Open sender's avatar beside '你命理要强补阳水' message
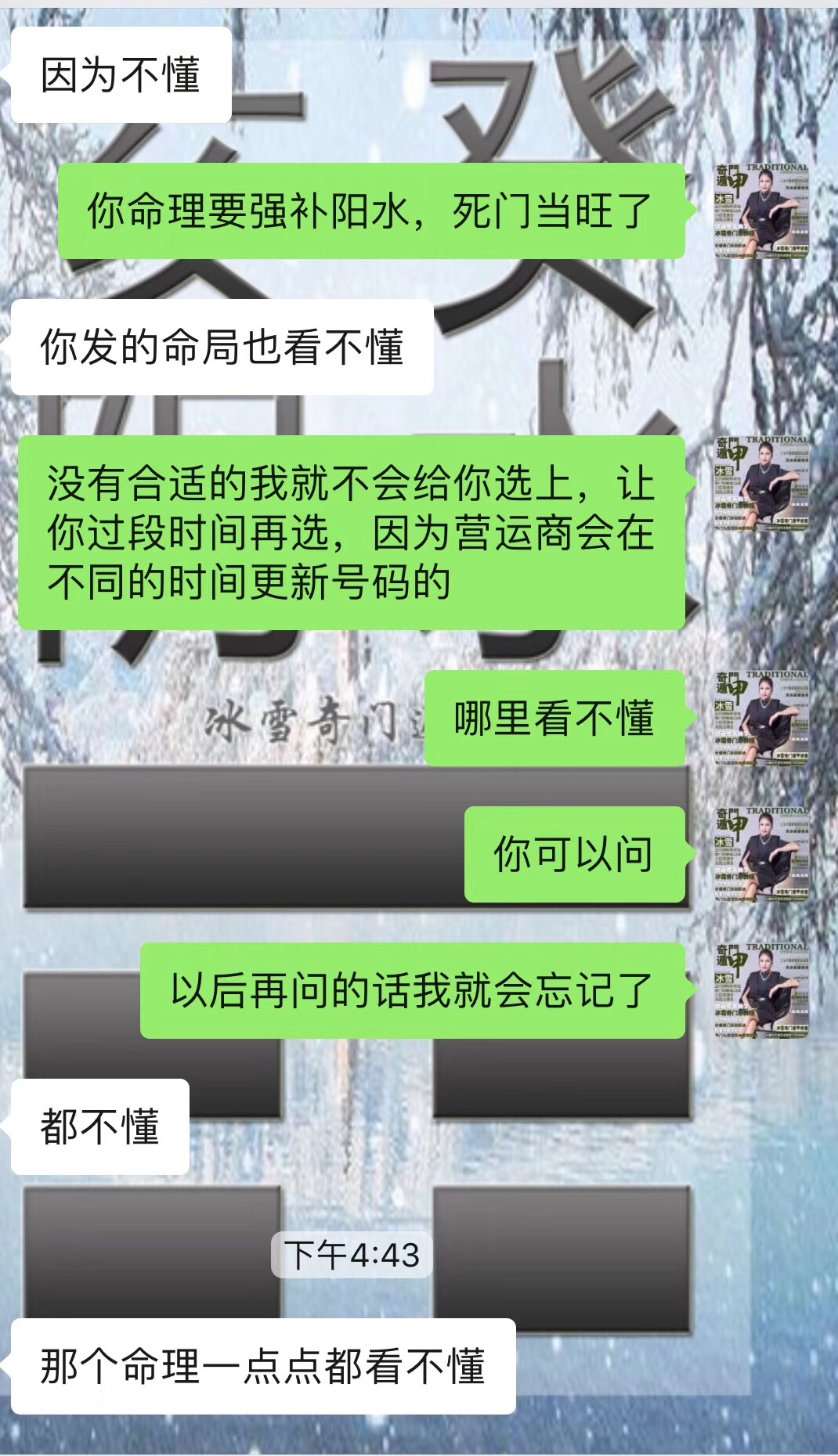 pos(760,211)
